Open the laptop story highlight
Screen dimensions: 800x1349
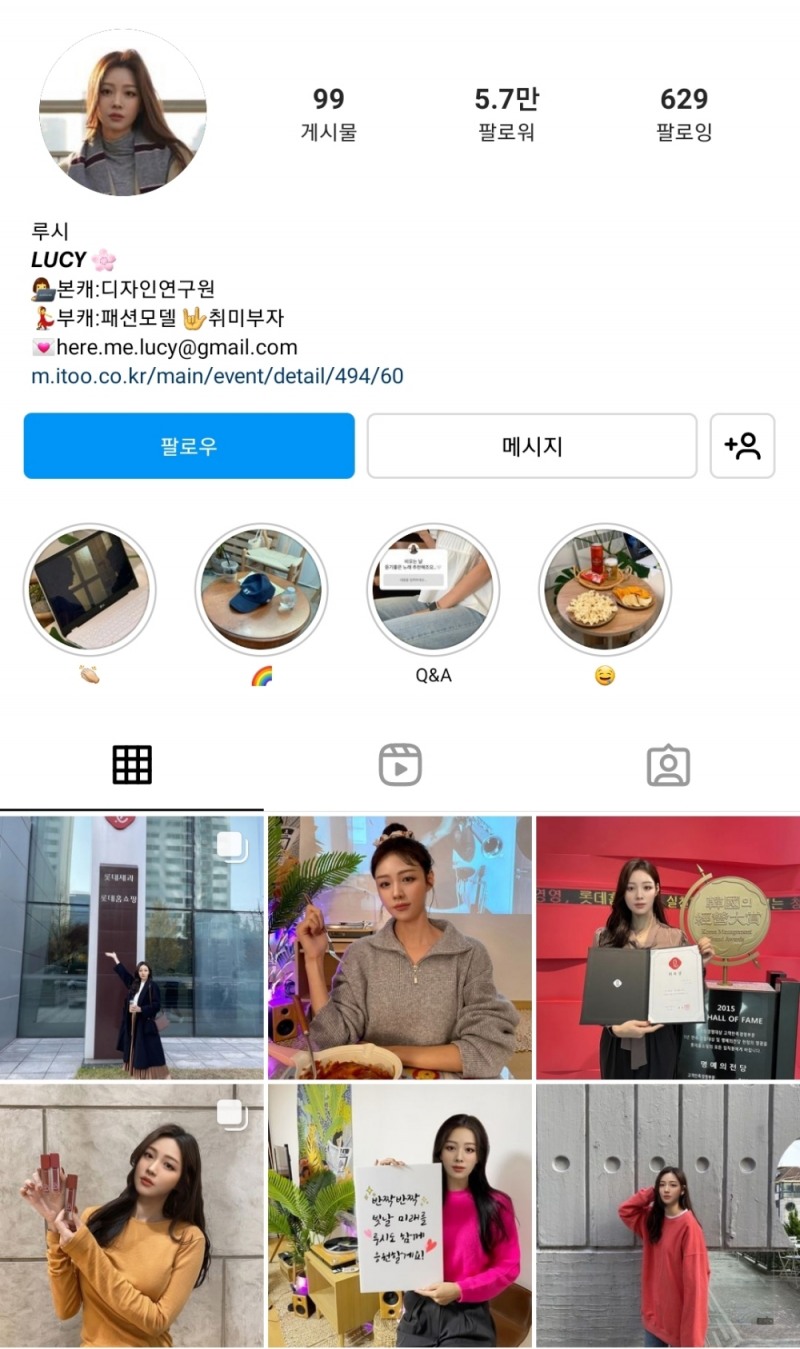(89, 589)
